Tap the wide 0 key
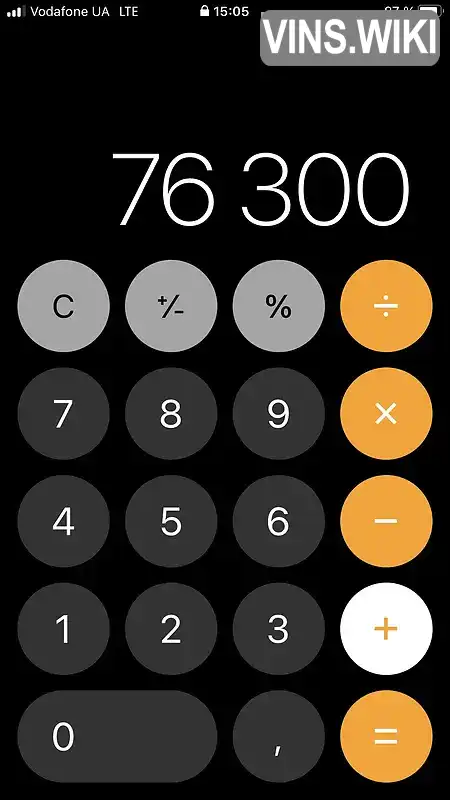 coord(117,736)
